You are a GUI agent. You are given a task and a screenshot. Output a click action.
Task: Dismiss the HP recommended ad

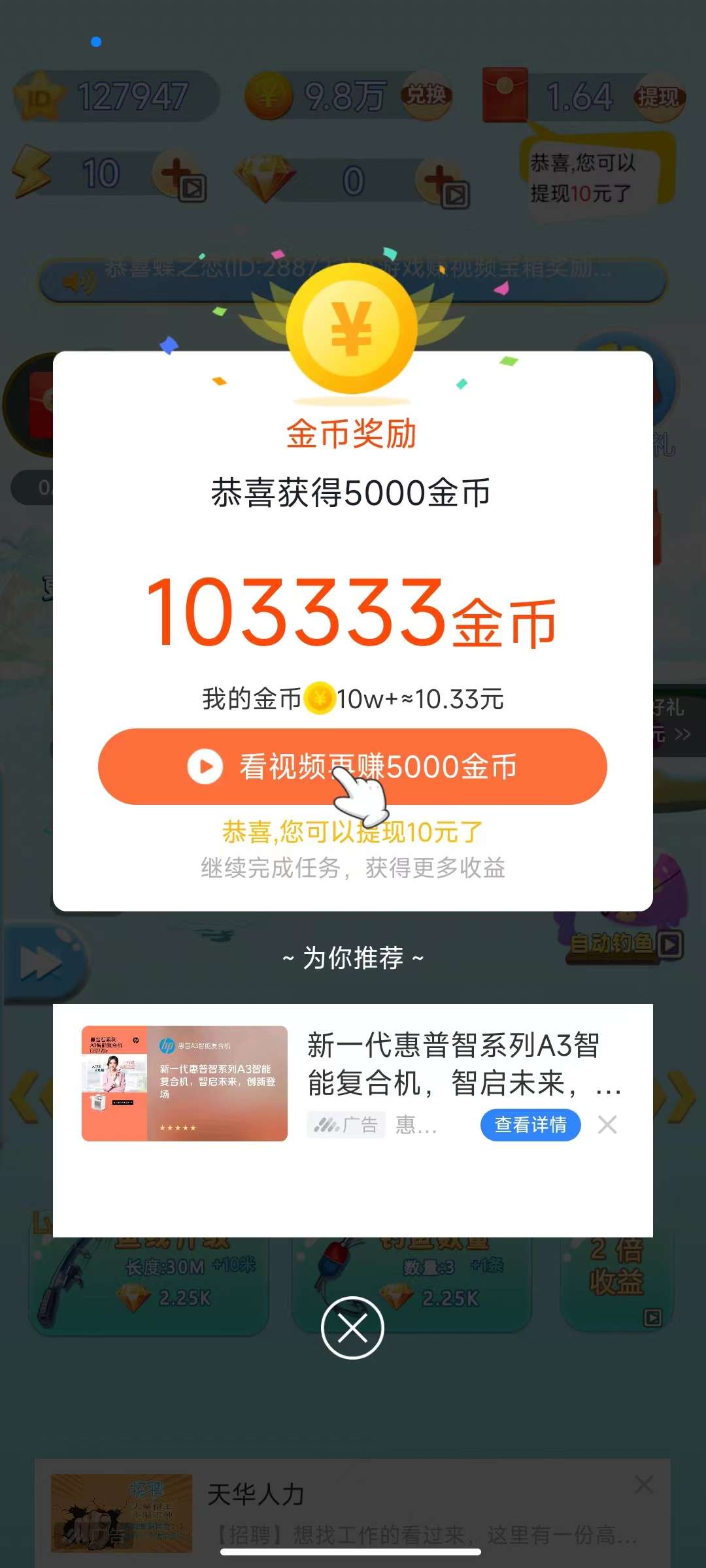coord(607,1124)
